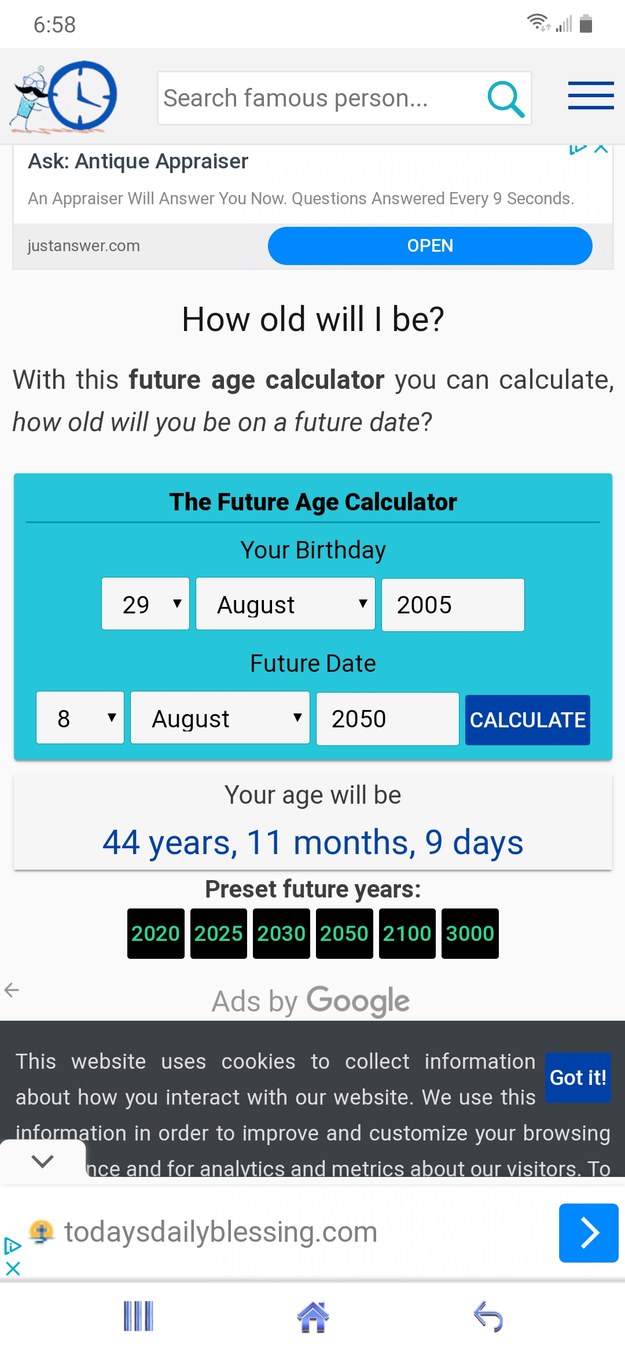Open the birthday month dropdown

(x=285, y=605)
